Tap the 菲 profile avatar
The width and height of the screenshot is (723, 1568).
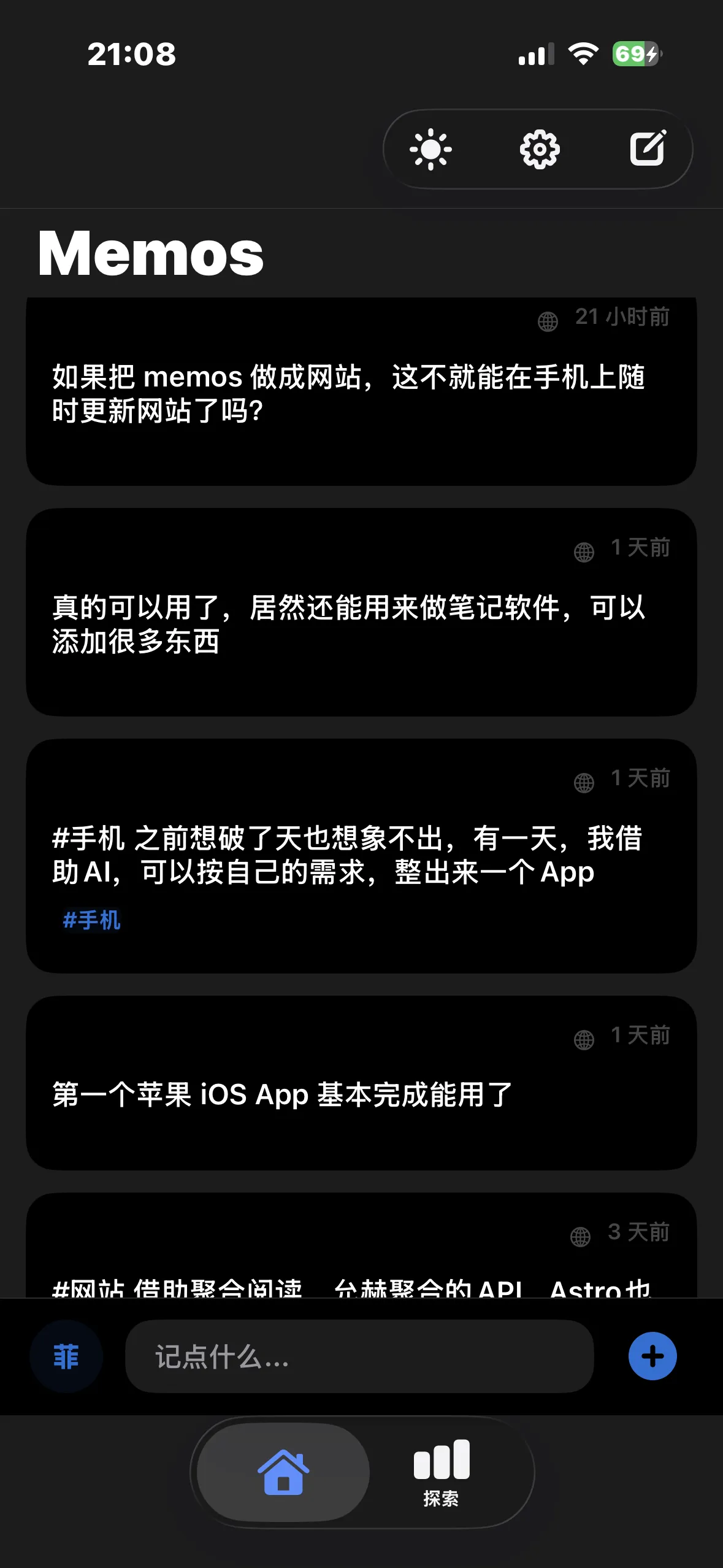pyautogui.click(x=66, y=1356)
